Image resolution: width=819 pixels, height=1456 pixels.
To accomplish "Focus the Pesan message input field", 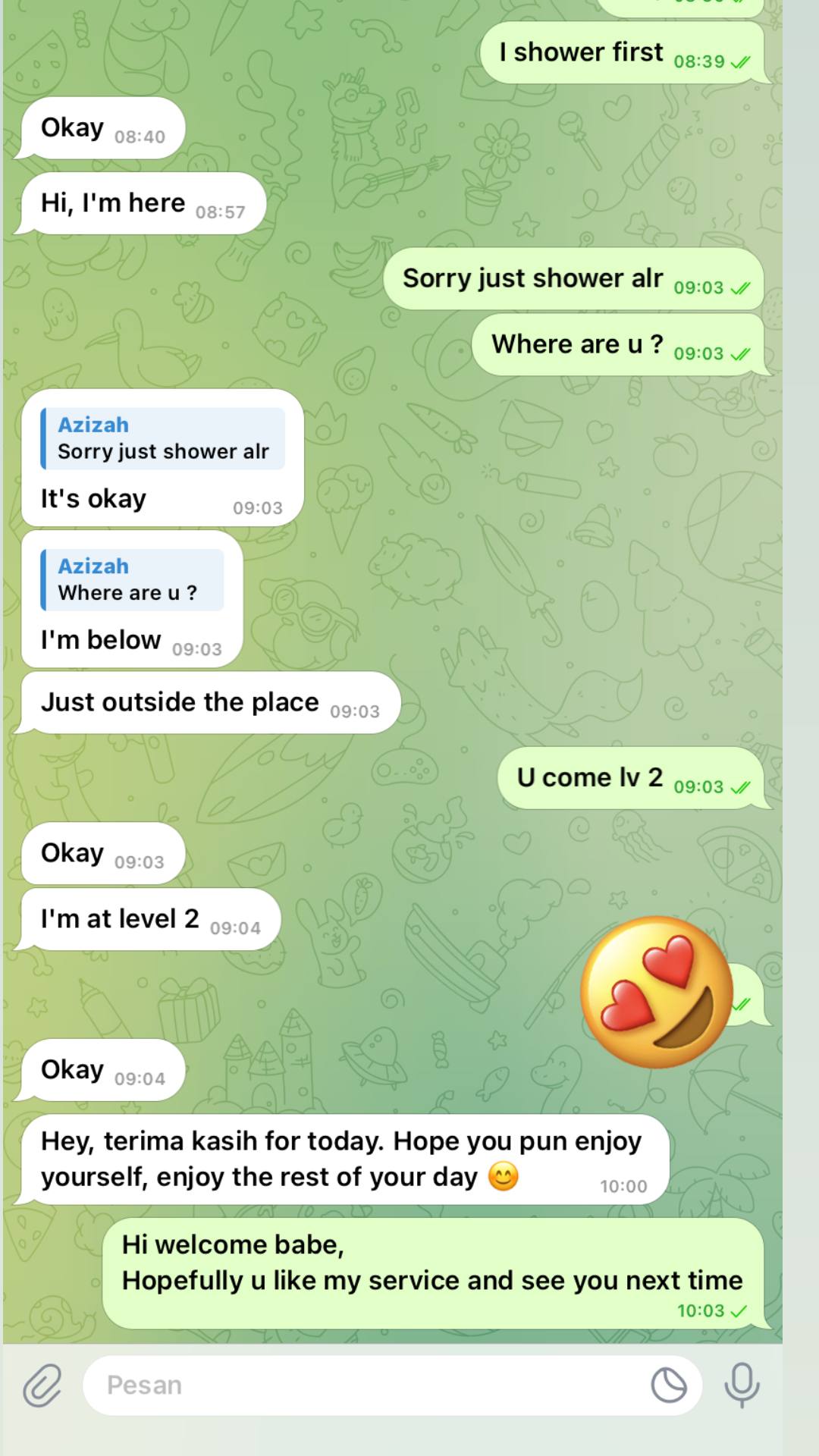I will pyautogui.click(x=364, y=1385).
